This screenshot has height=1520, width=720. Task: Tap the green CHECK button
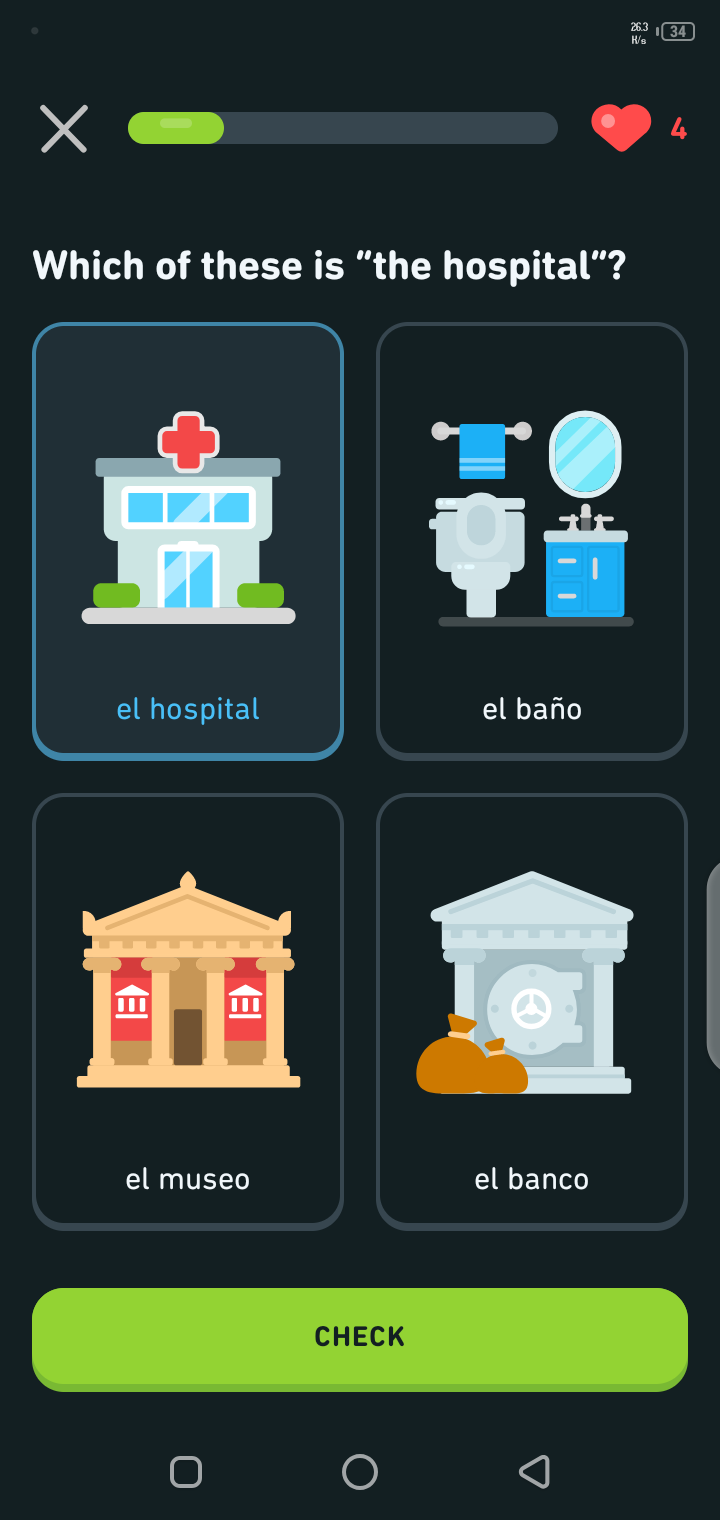[x=360, y=1336]
